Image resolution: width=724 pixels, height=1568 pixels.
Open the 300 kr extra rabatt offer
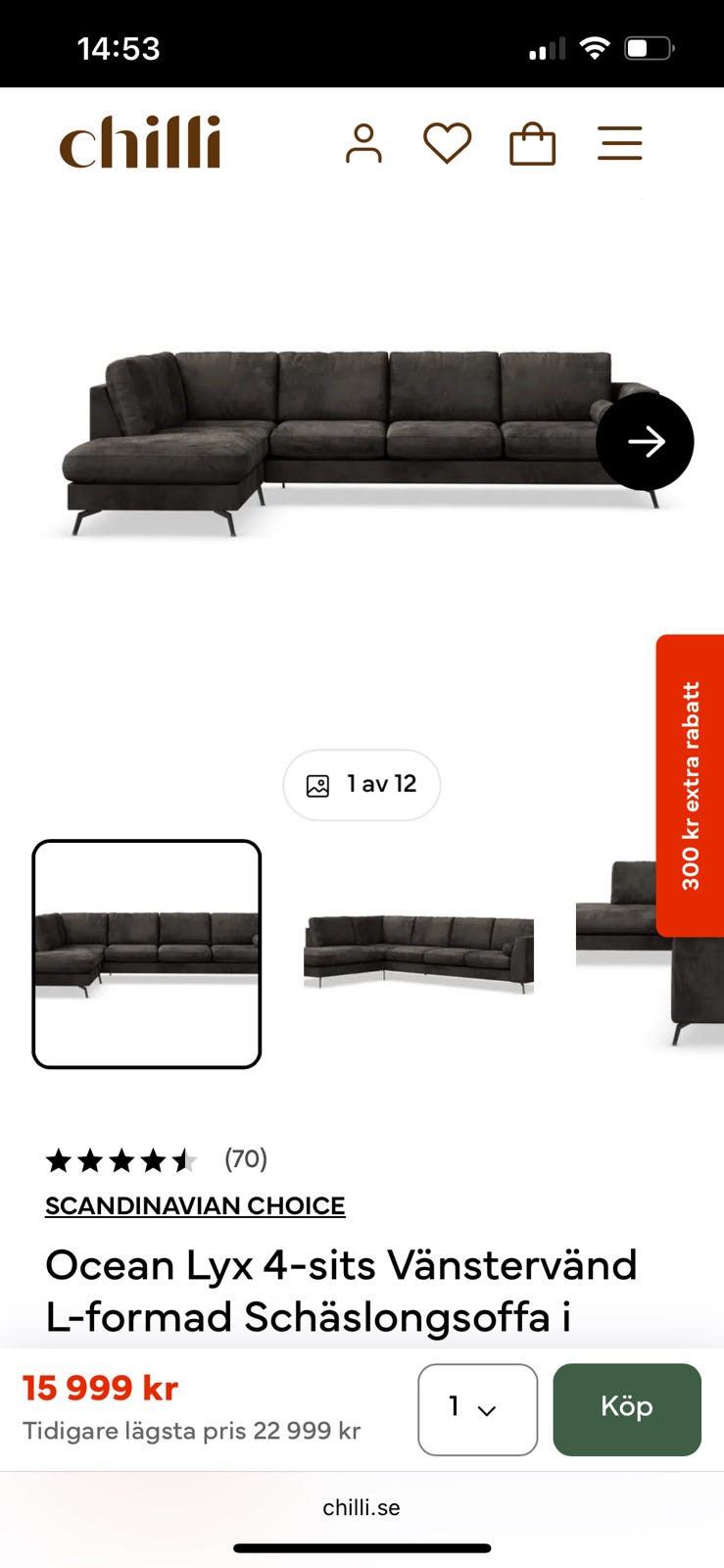coord(690,786)
